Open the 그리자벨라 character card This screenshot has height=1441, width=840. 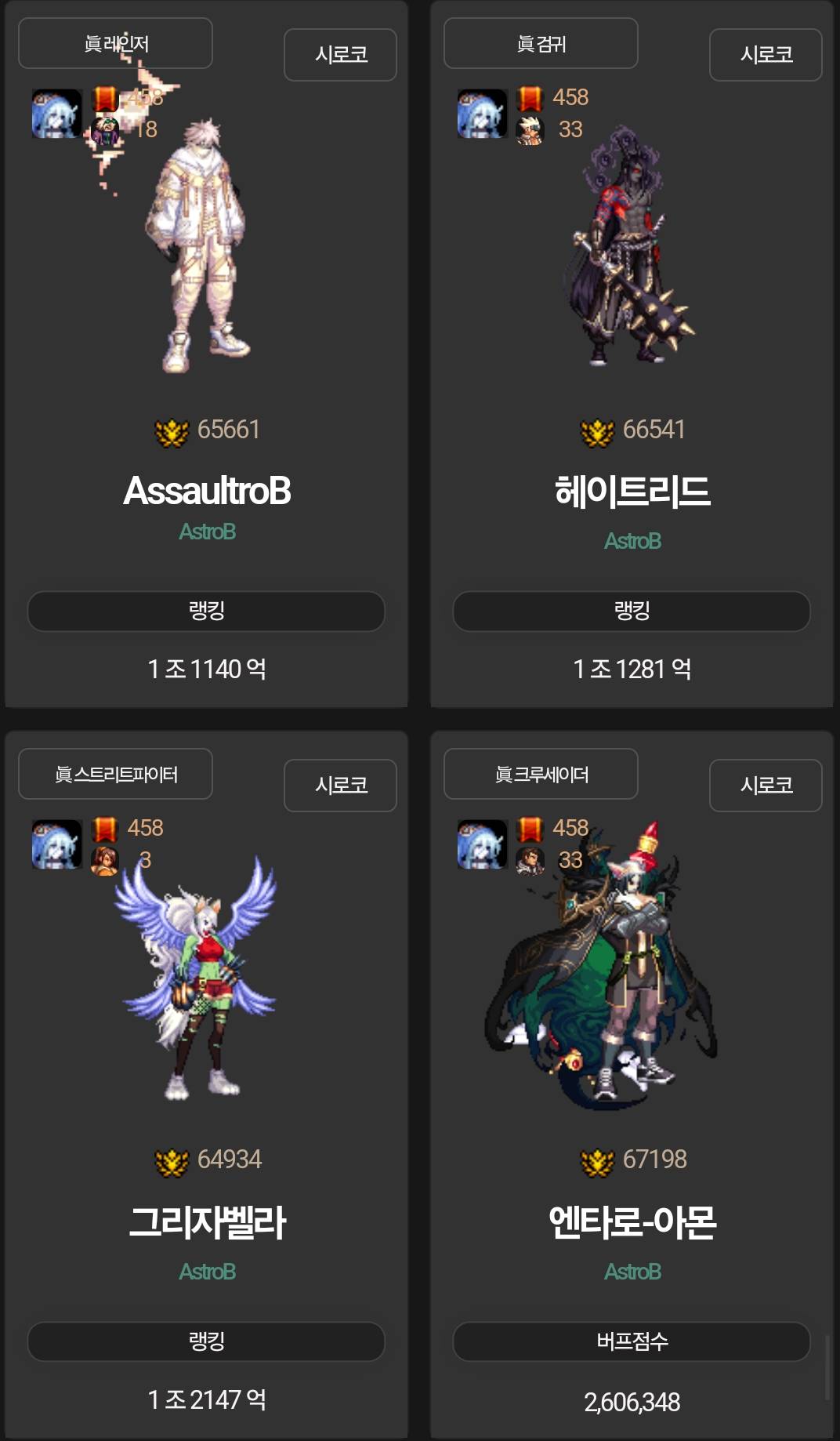(207, 1221)
